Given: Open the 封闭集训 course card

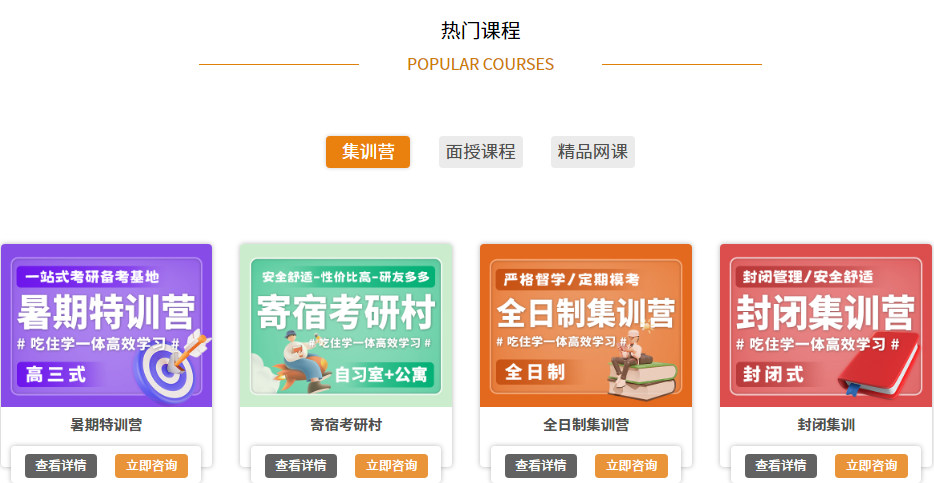Looking at the screenshot, I should tap(826, 326).
